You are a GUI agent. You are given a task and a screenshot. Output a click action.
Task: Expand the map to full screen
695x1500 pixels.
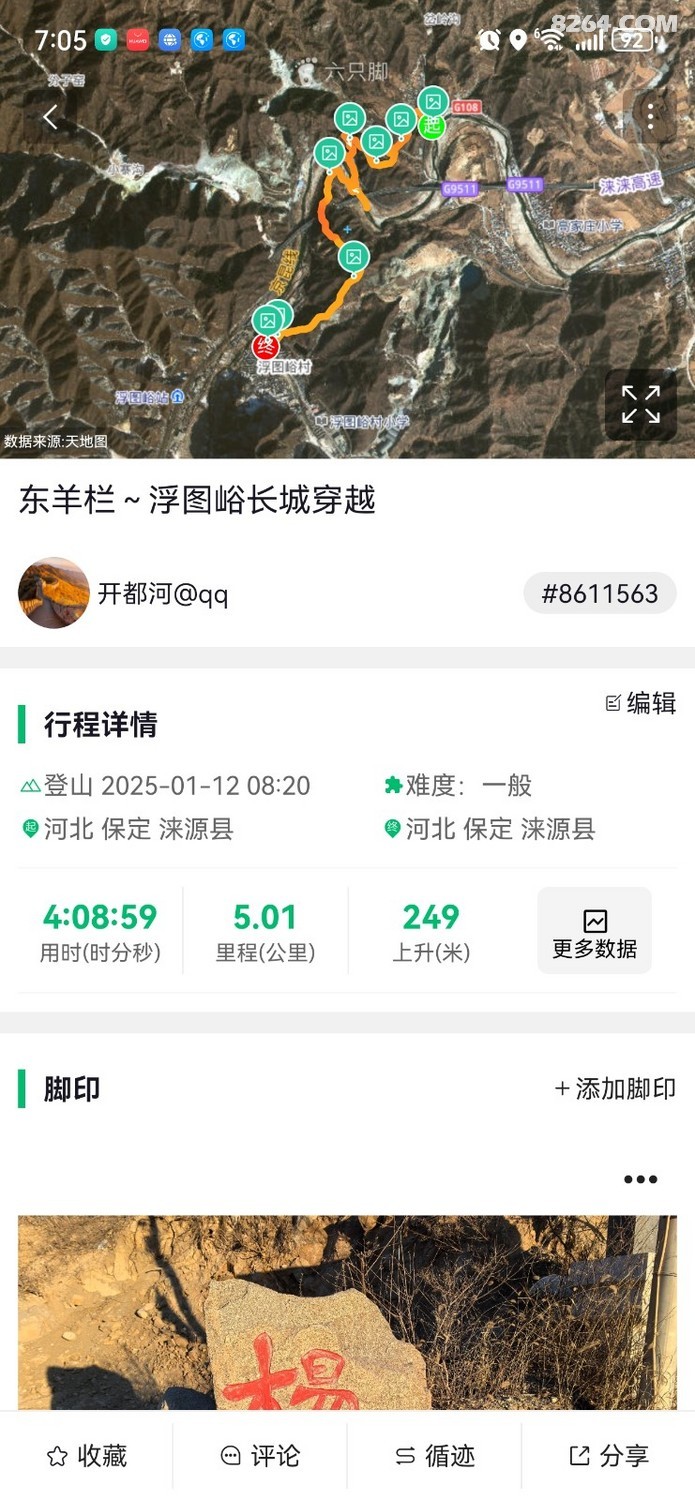click(640, 405)
